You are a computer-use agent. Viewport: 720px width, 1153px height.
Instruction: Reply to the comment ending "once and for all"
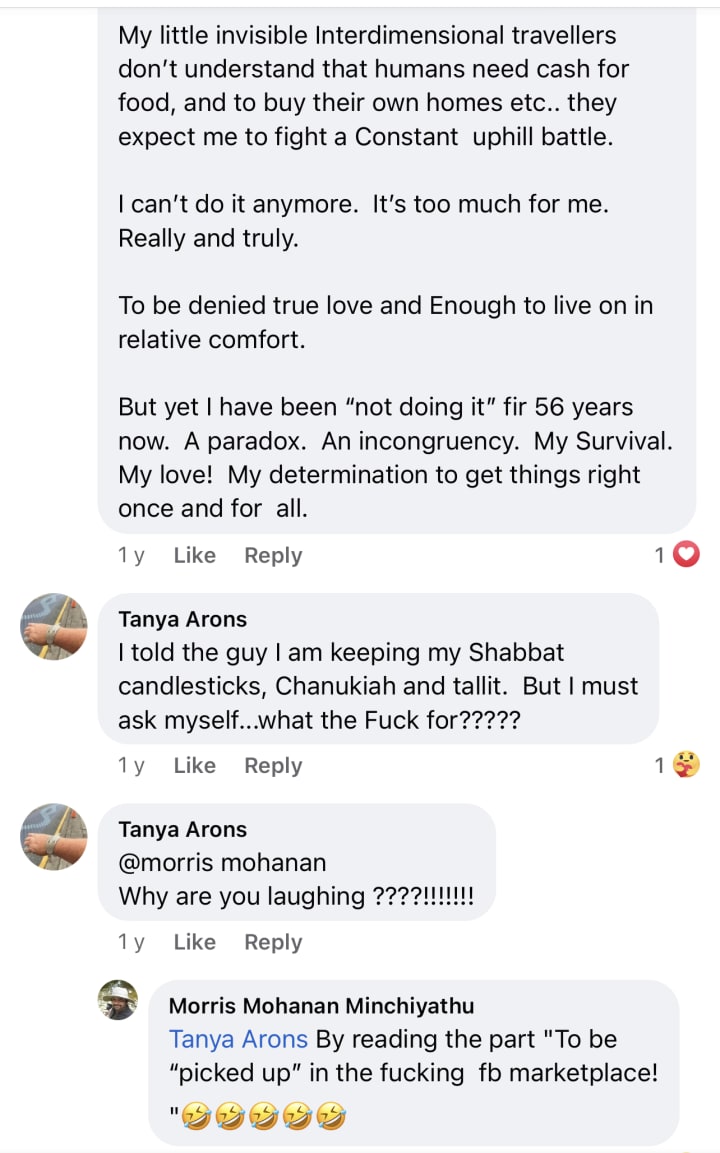tap(273, 555)
